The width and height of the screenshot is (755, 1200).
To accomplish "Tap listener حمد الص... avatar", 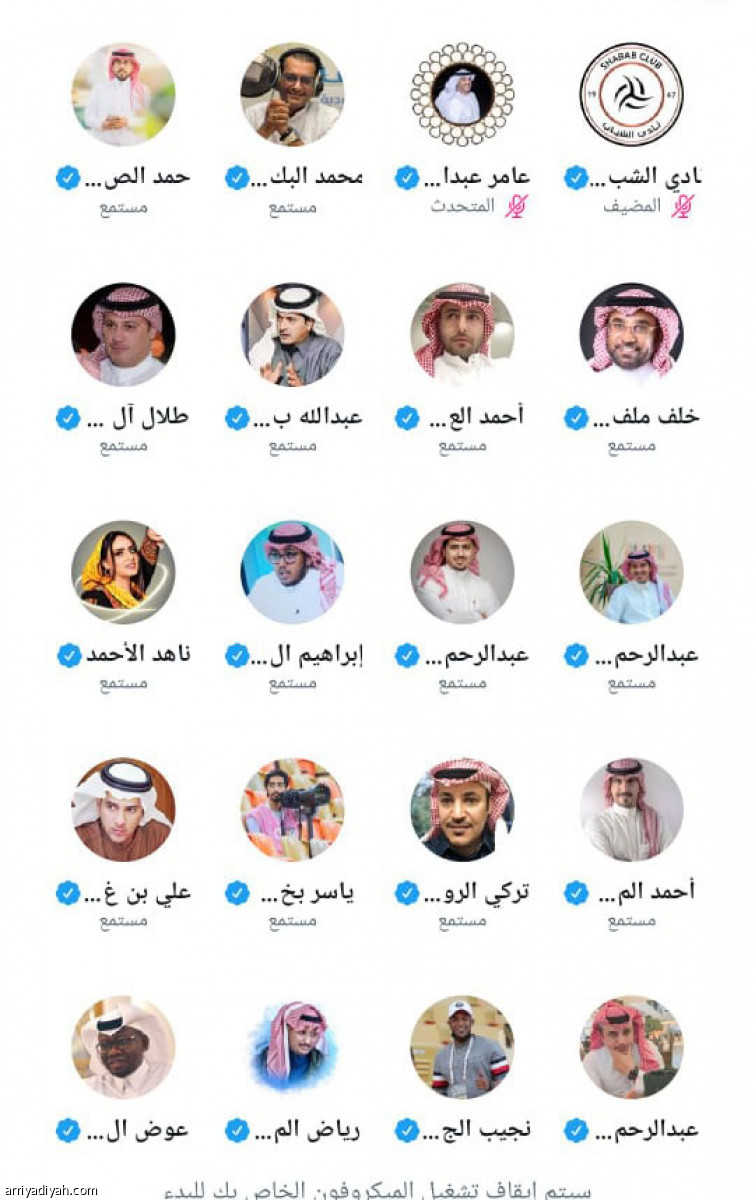I will (x=123, y=95).
